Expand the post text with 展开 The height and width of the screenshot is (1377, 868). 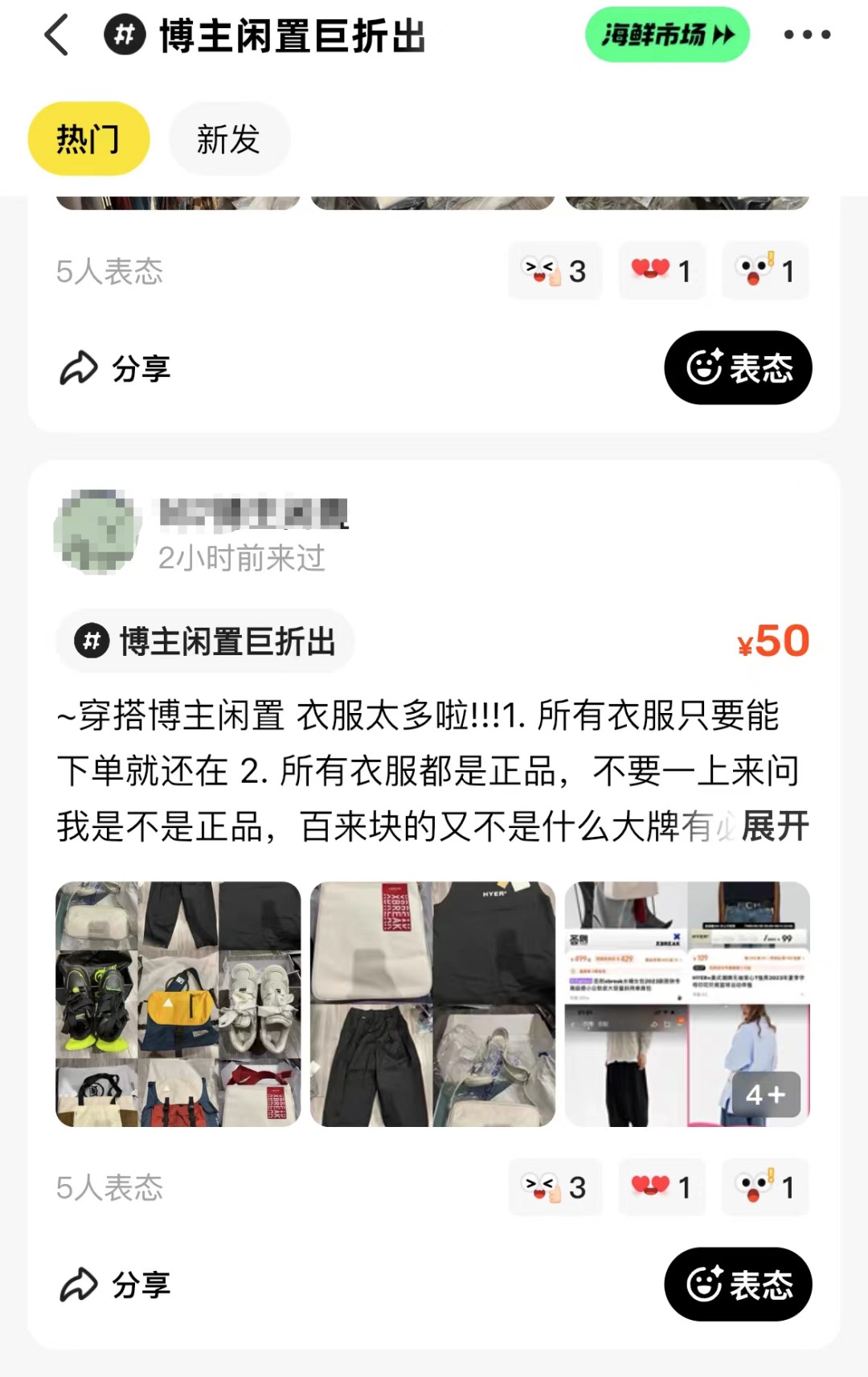click(x=775, y=826)
